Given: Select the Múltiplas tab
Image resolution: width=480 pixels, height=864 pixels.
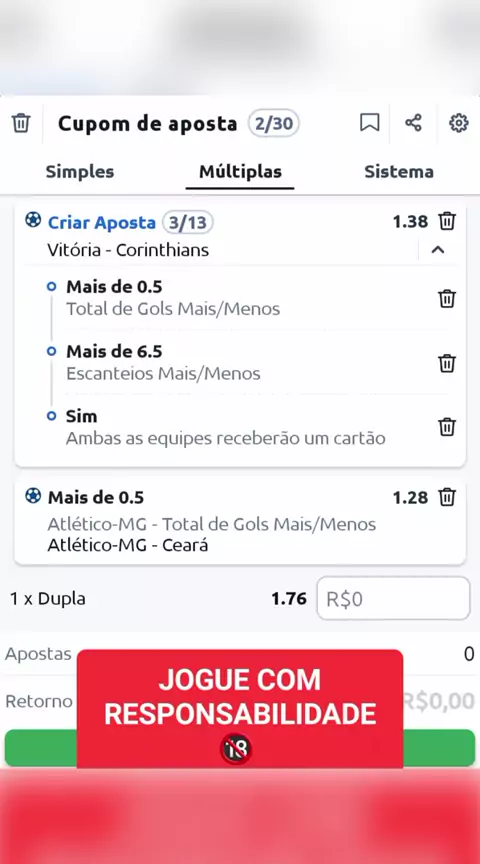Looking at the screenshot, I should coord(240,172).
